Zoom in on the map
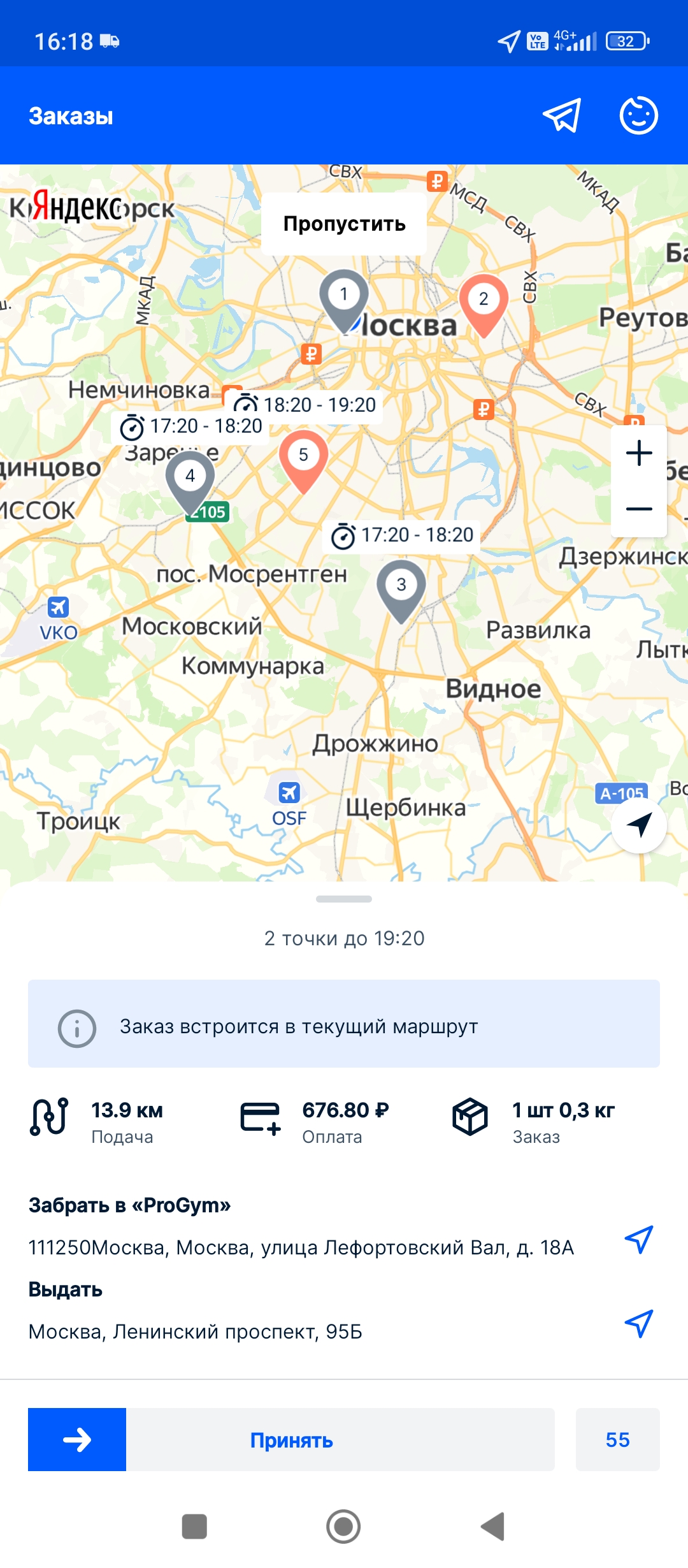The height and width of the screenshot is (1568, 688). tap(638, 454)
